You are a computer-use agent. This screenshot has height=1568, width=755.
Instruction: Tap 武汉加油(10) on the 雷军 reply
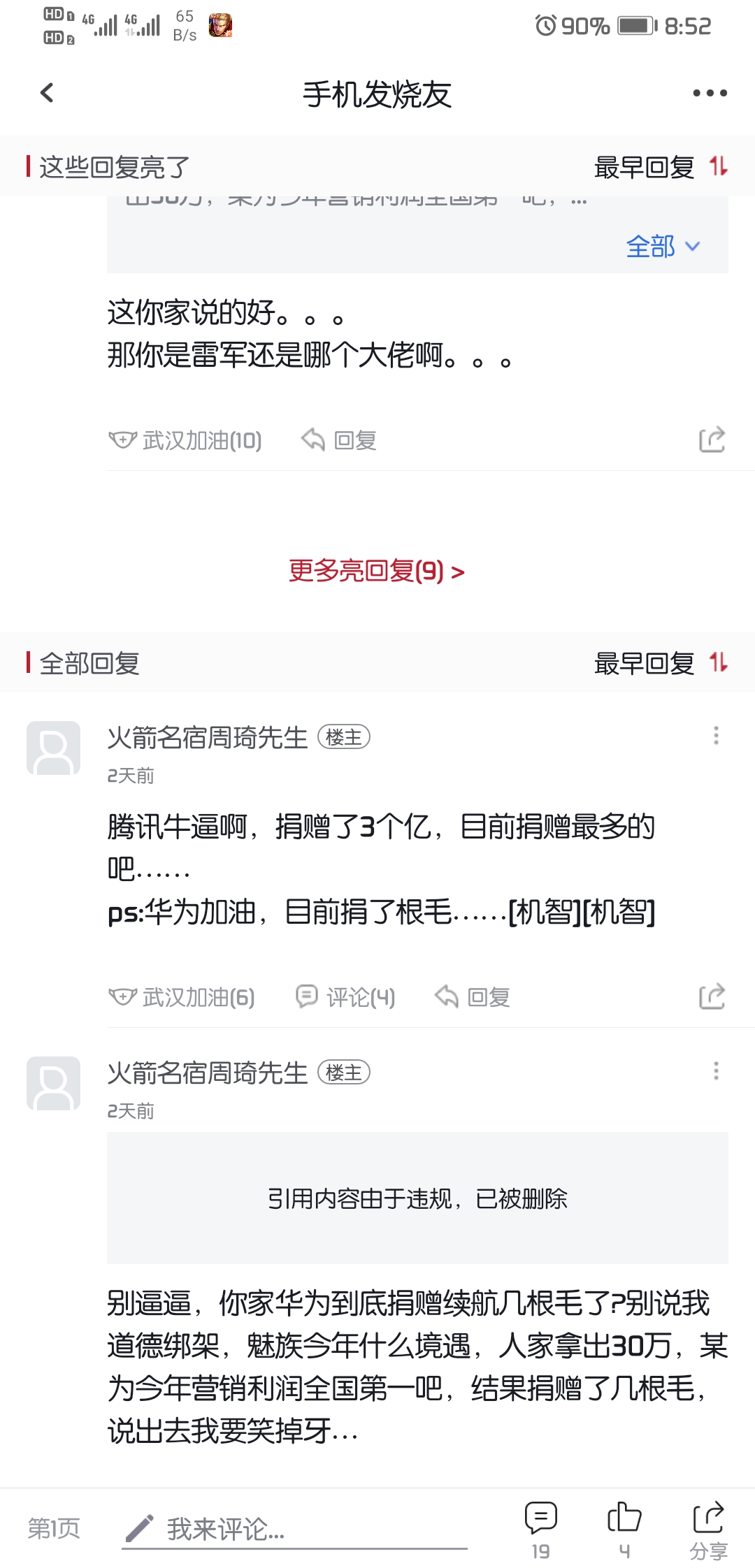[185, 440]
